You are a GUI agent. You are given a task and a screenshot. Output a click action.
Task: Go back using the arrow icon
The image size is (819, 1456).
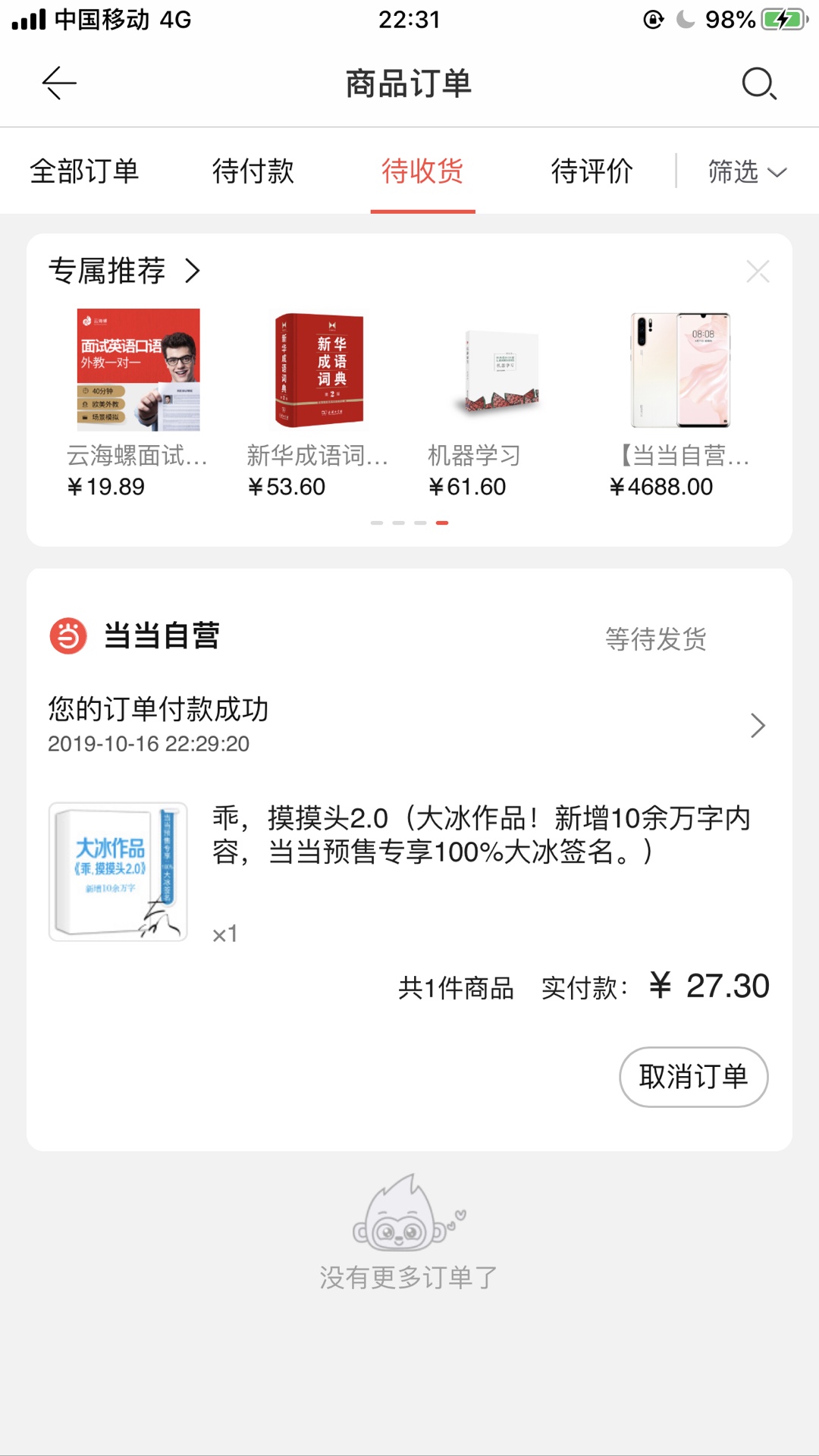click(59, 83)
